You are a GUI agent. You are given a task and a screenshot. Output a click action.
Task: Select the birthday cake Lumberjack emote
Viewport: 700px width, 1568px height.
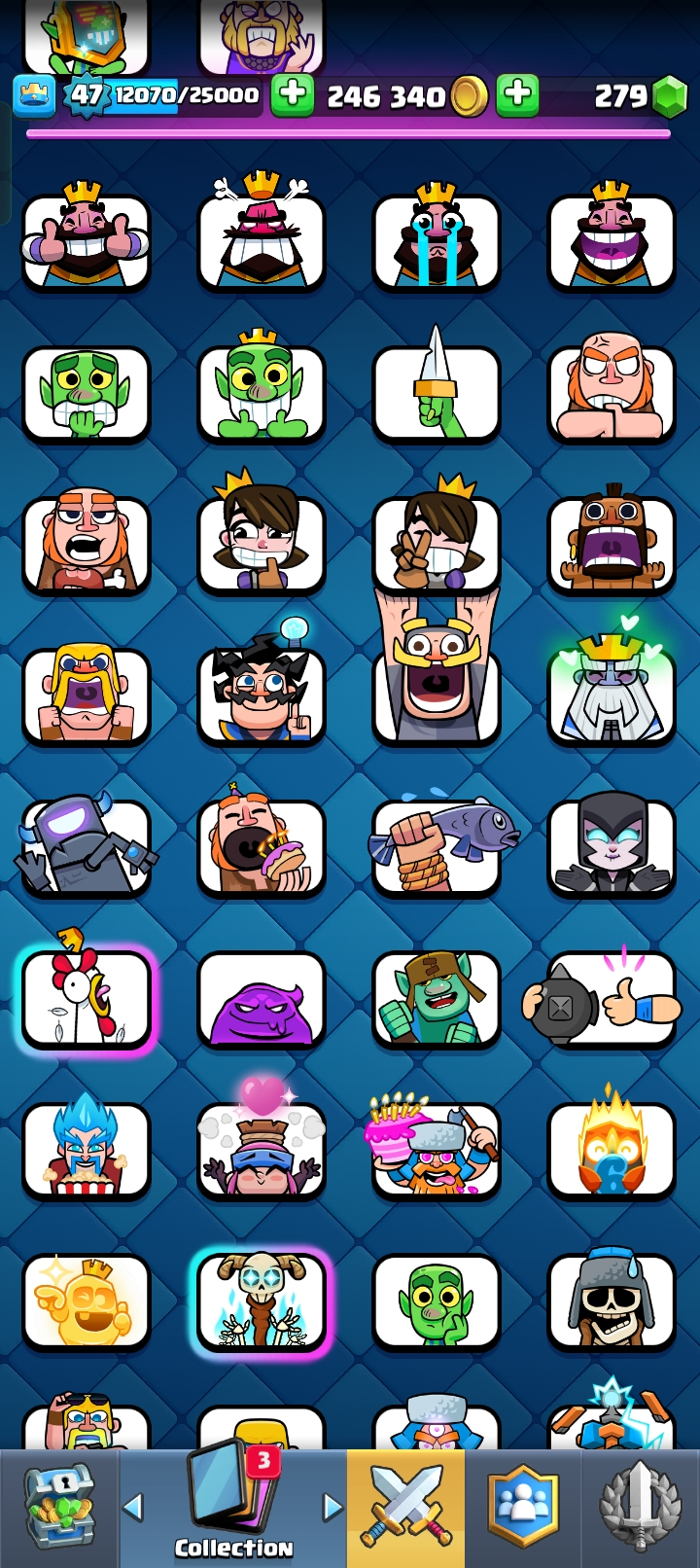(x=437, y=1150)
